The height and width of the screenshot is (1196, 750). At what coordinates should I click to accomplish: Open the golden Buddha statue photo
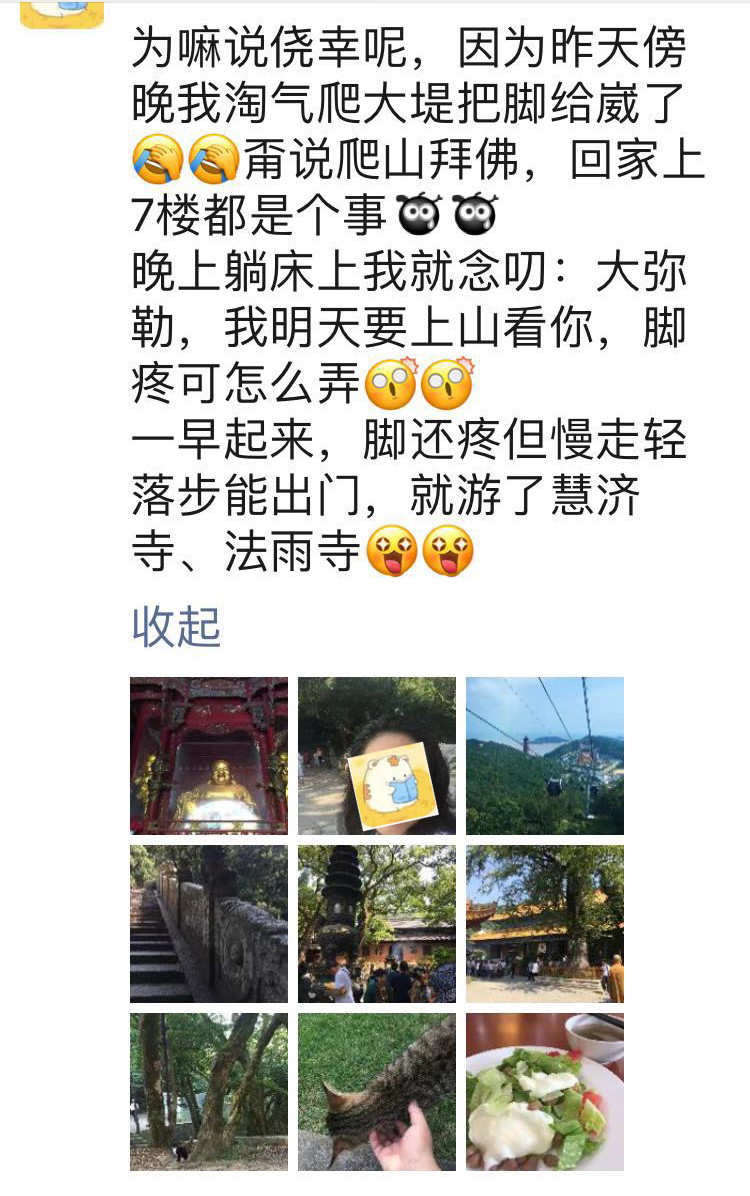click(209, 756)
